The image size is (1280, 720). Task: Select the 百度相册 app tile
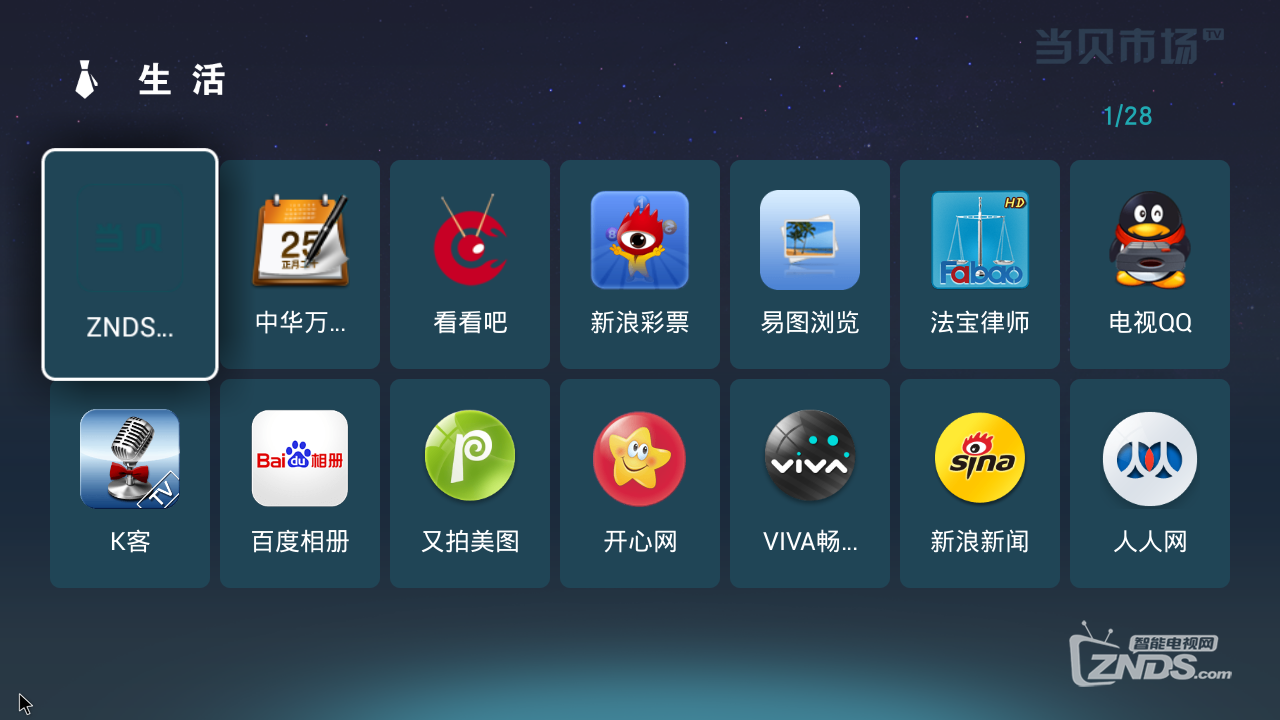300,483
